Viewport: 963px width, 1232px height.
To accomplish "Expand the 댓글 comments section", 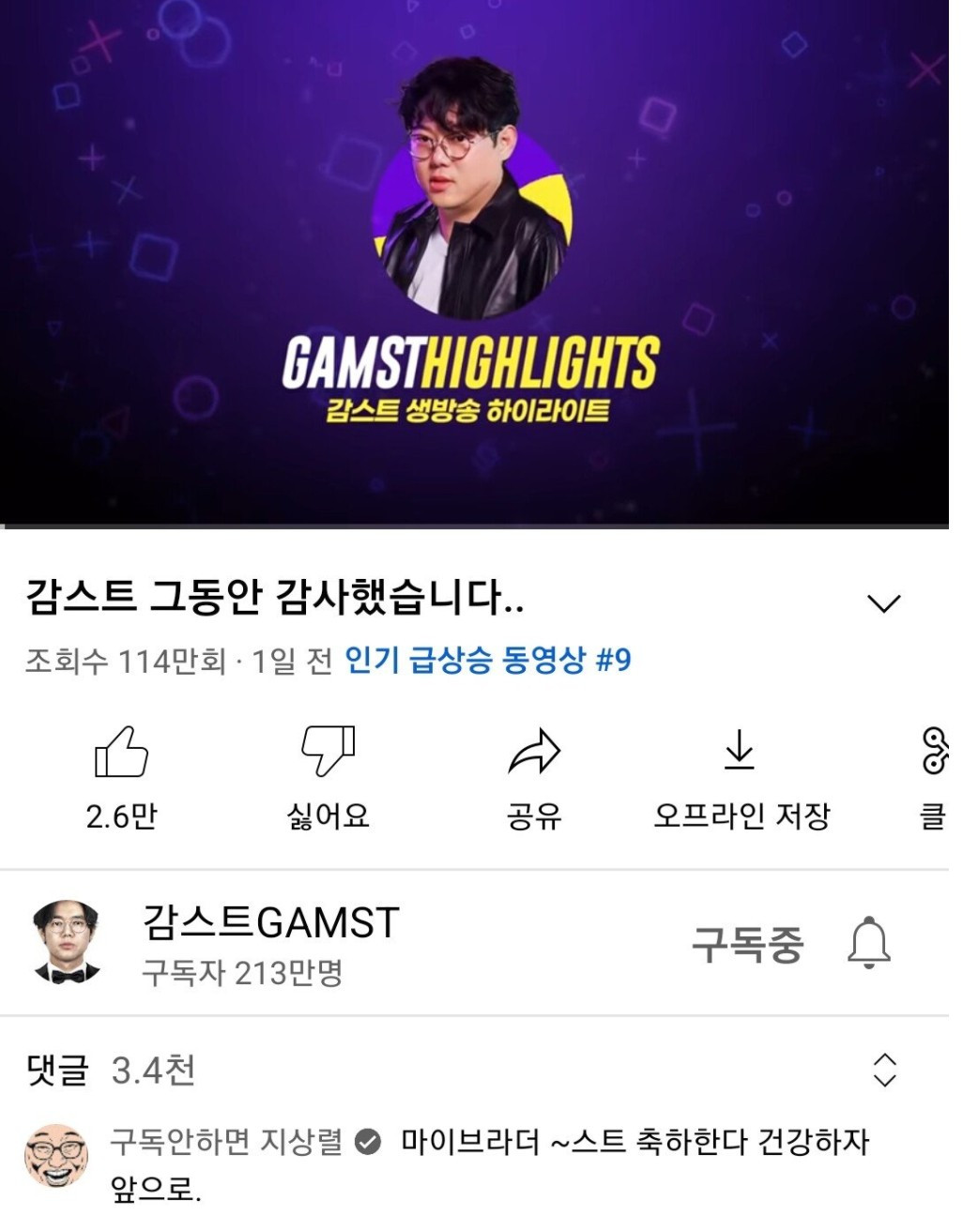I will (x=884, y=1071).
